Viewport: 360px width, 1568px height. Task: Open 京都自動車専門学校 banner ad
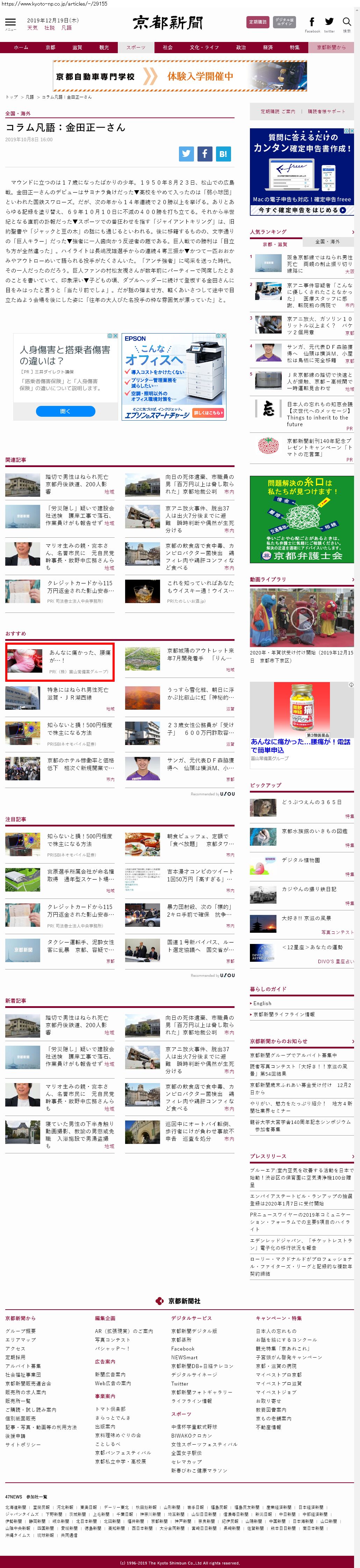point(180,76)
